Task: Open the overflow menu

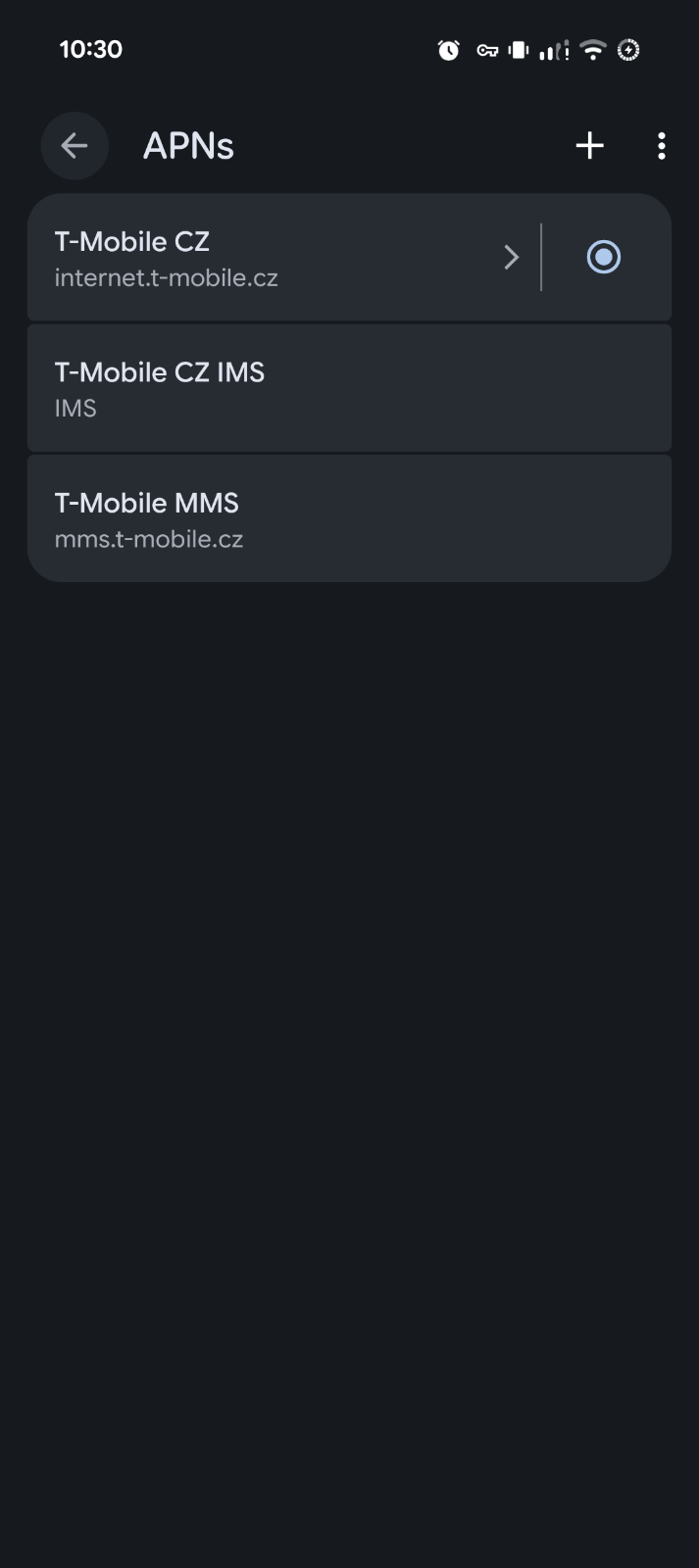Action: coord(662,146)
